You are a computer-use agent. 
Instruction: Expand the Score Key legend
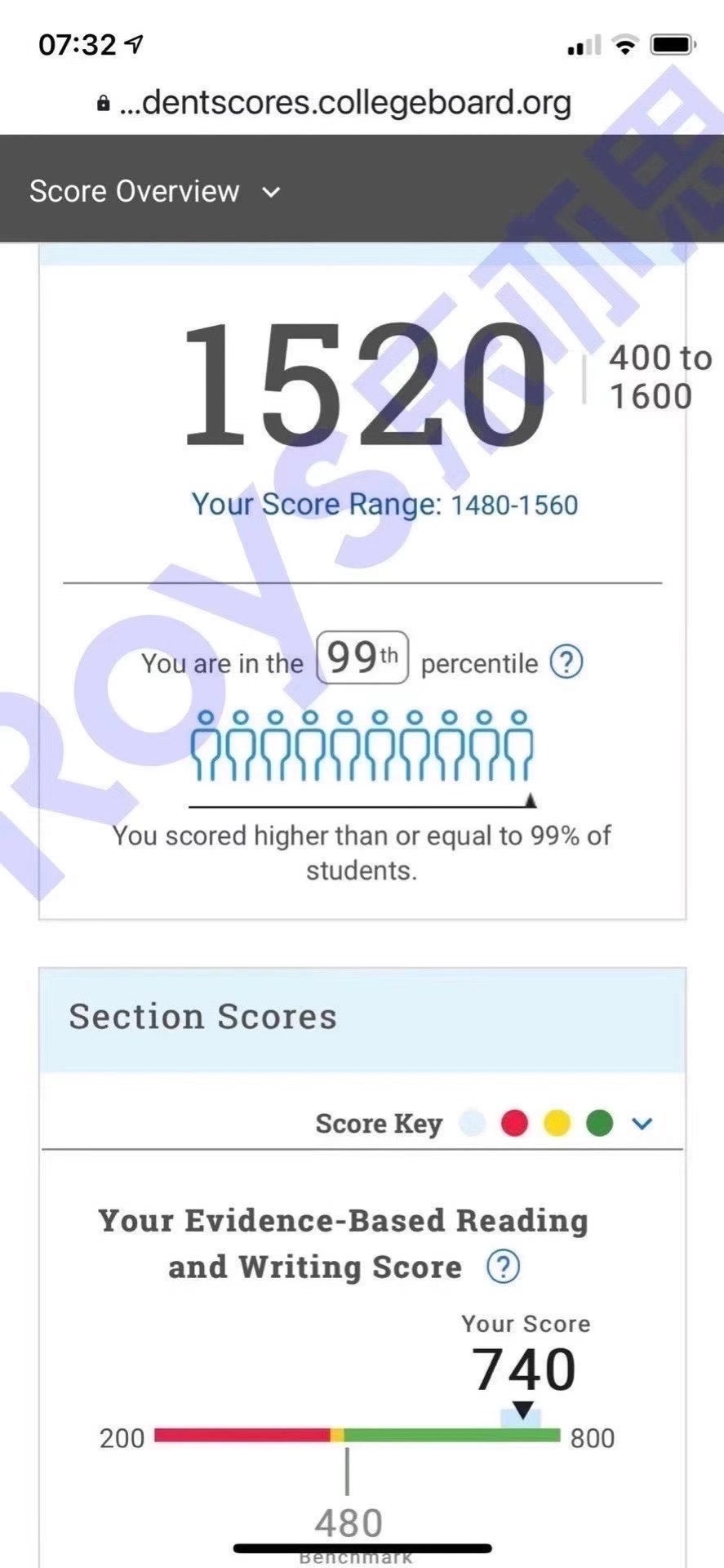642,1124
